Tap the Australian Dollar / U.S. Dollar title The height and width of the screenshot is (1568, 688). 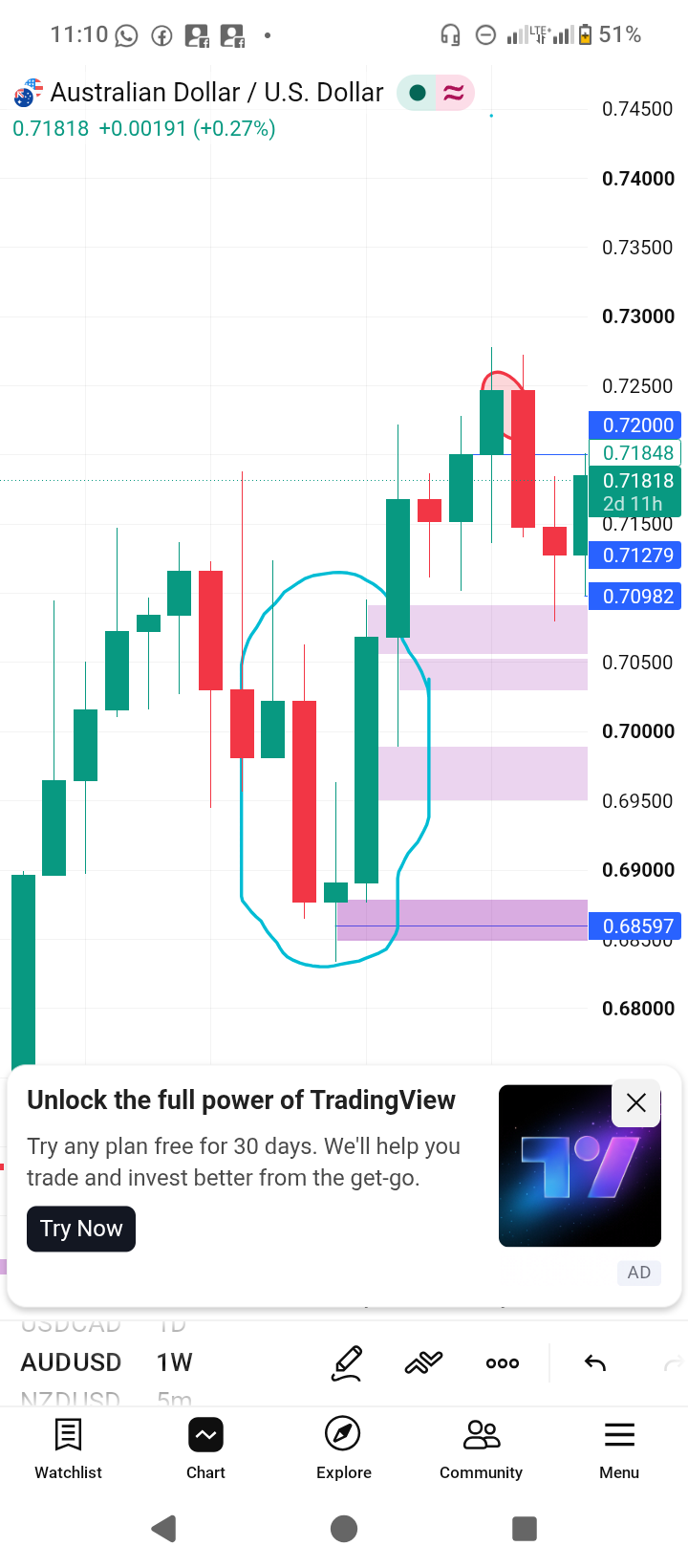point(216,93)
